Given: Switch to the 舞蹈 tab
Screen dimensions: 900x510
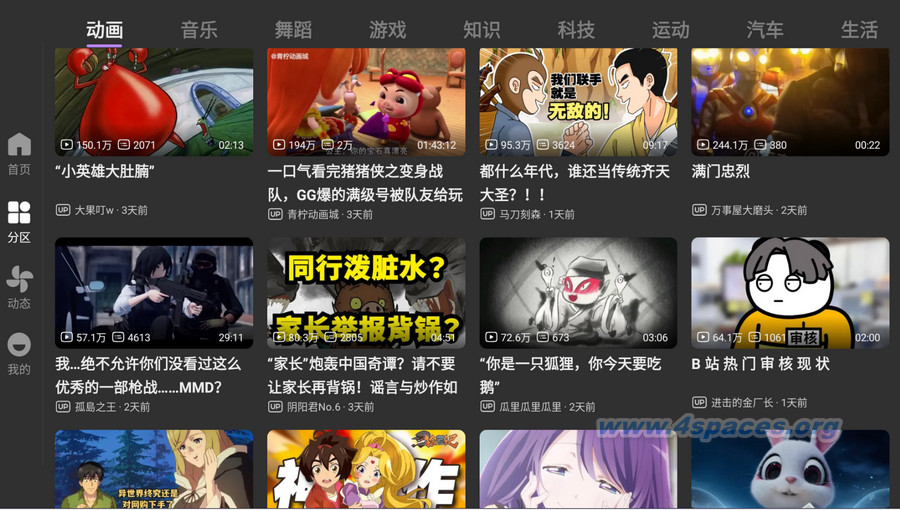Looking at the screenshot, I should click(x=294, y=29).
